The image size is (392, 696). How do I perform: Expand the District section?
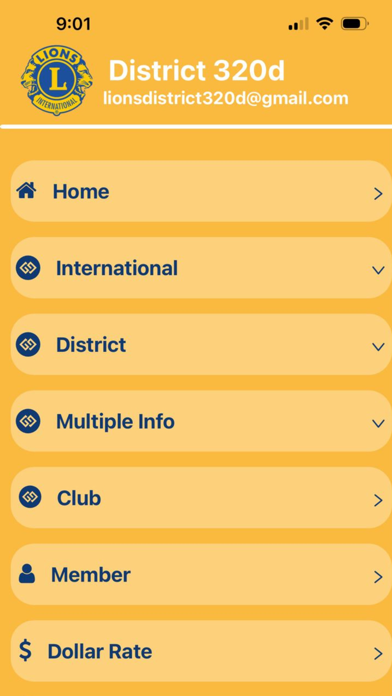pyautogui.click(x=201, y=345)
